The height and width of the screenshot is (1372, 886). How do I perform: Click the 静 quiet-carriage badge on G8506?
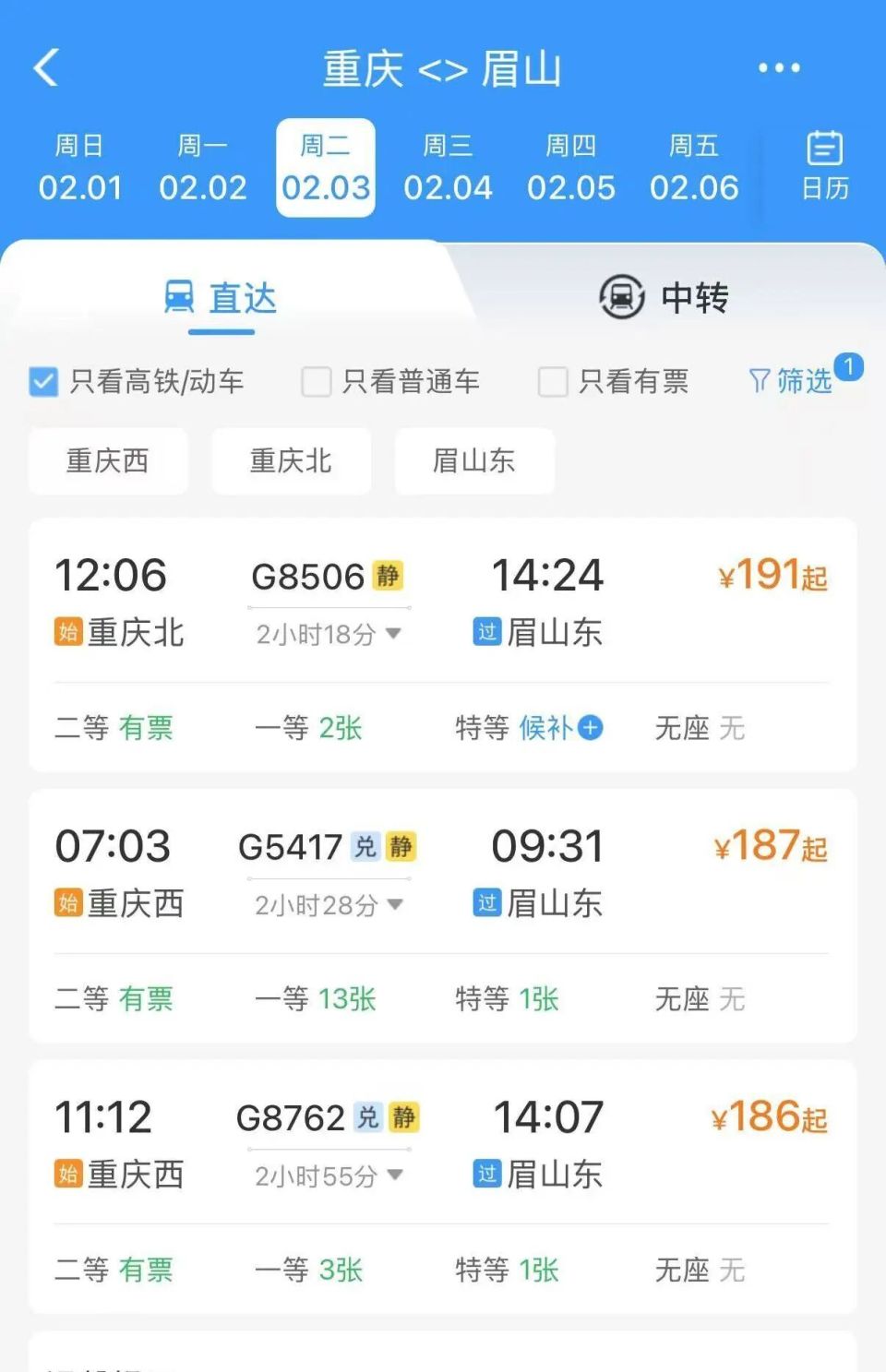tap(389, 576)
